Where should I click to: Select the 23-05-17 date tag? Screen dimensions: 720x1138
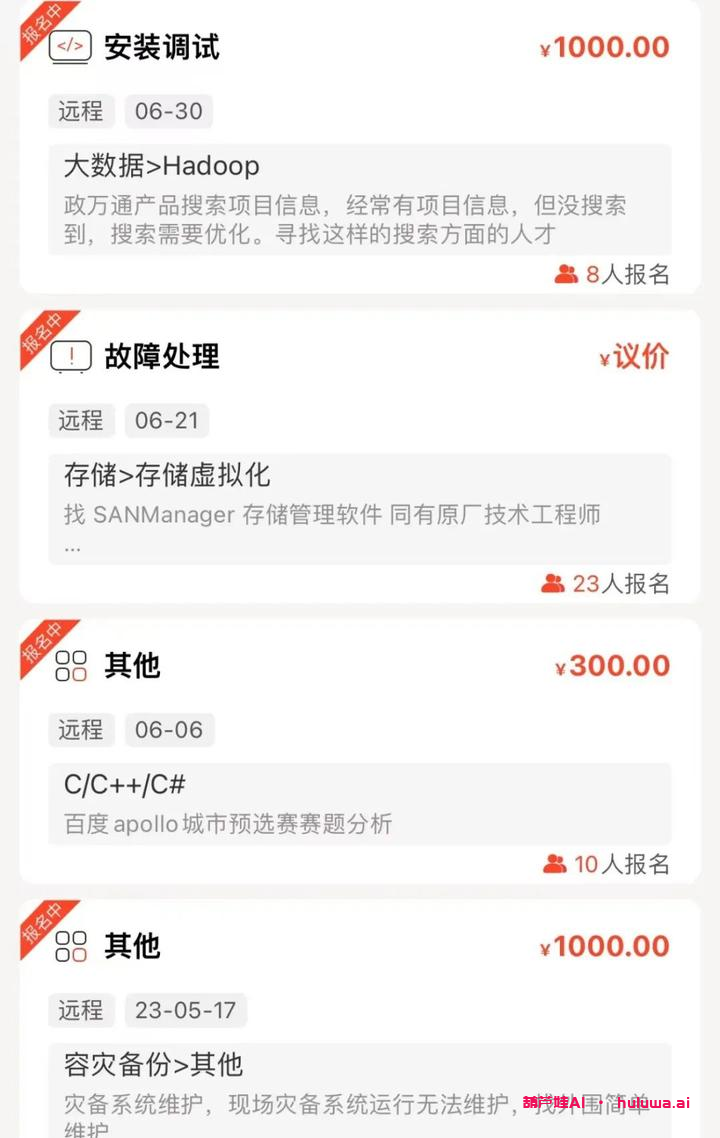pyautogui.click(x=185, y=1011)
